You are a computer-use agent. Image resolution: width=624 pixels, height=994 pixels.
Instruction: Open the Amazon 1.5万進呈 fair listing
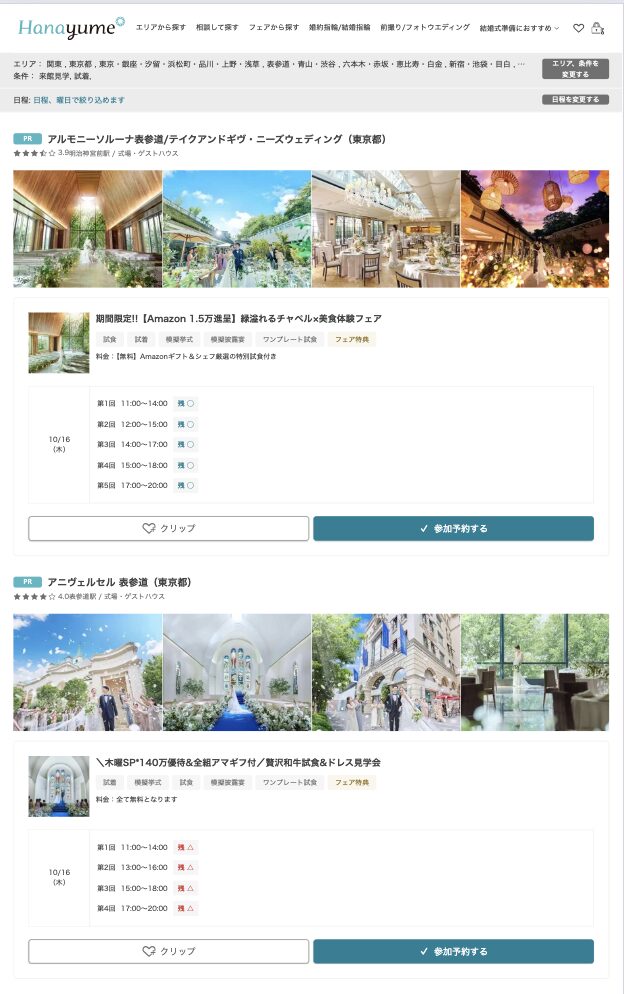tap(238, 319)
